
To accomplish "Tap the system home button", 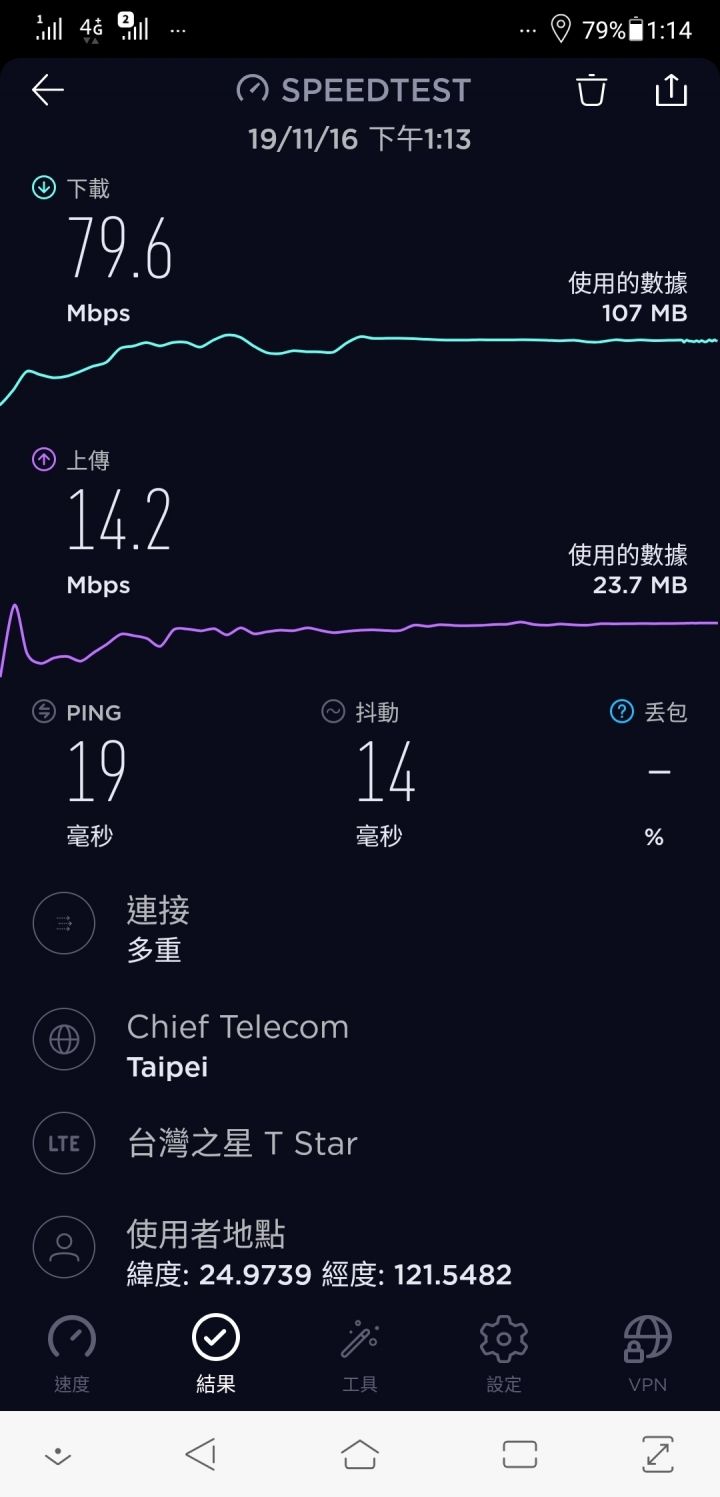I will tap(360, 1454).
